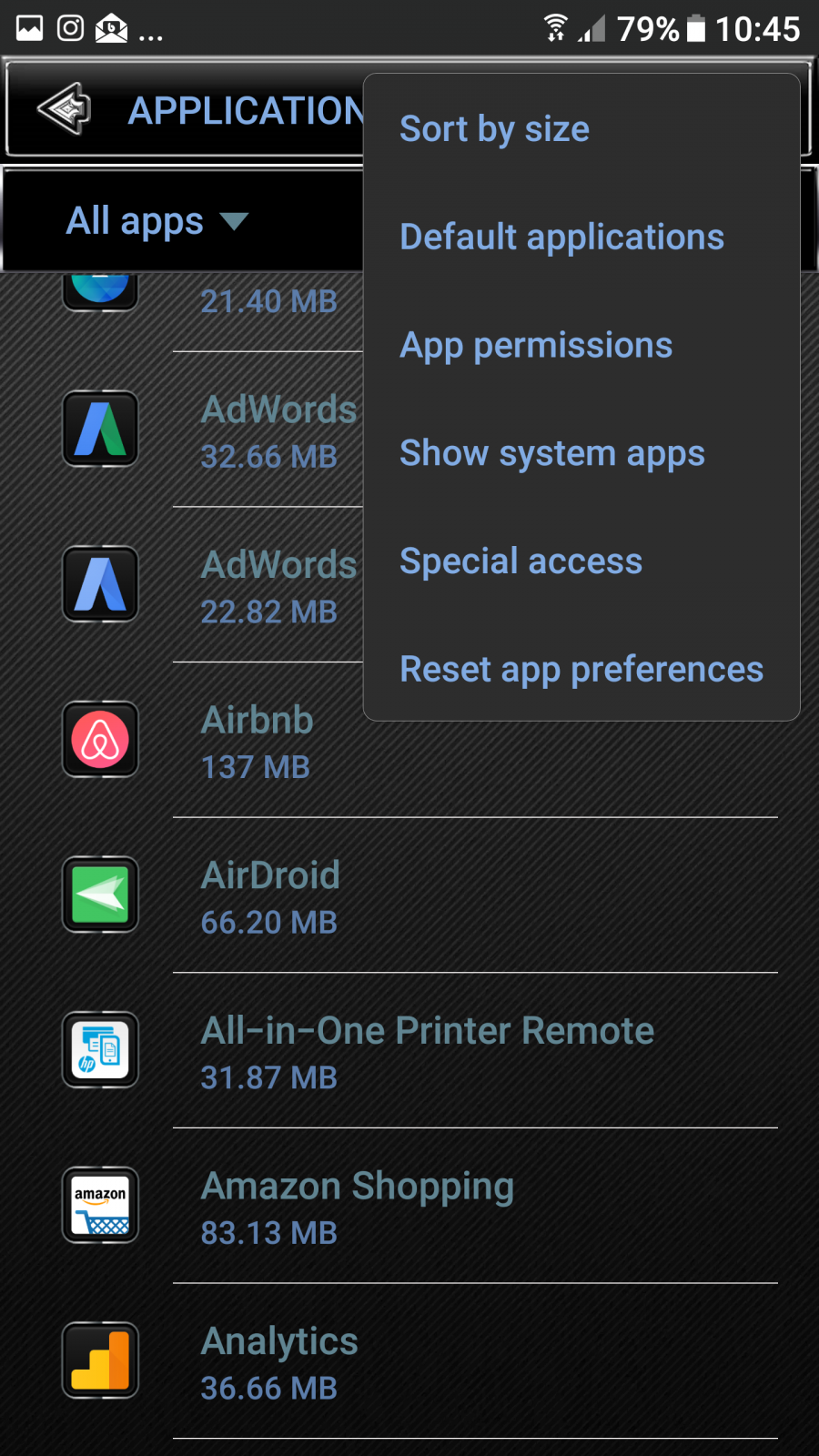This screenshot has width=819, height=1456.
Task: Open Analytics app details
Action: 409,1362
